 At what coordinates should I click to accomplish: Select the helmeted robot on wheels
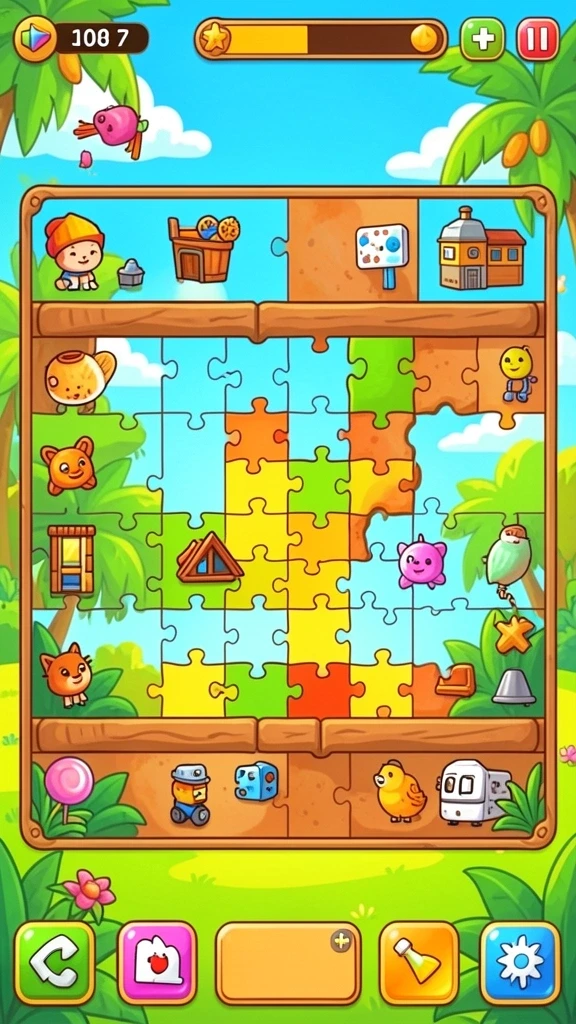click(x=190, y=794)
